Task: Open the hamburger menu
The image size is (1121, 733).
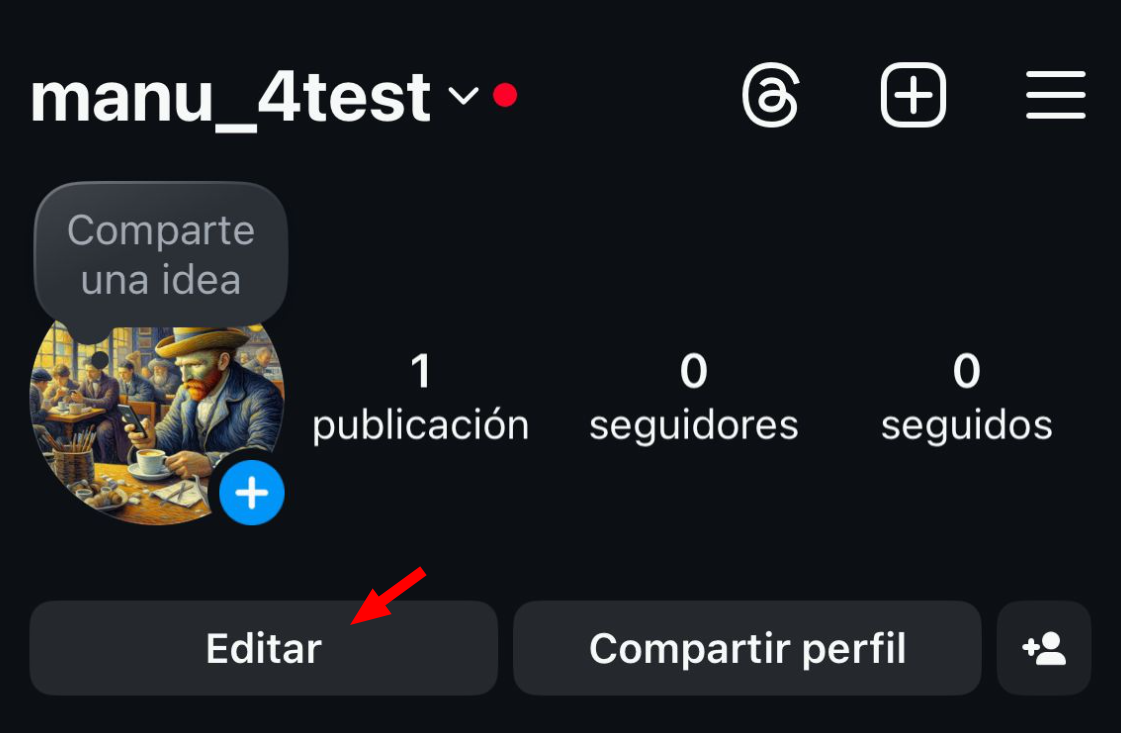Action: point(1055,96)
